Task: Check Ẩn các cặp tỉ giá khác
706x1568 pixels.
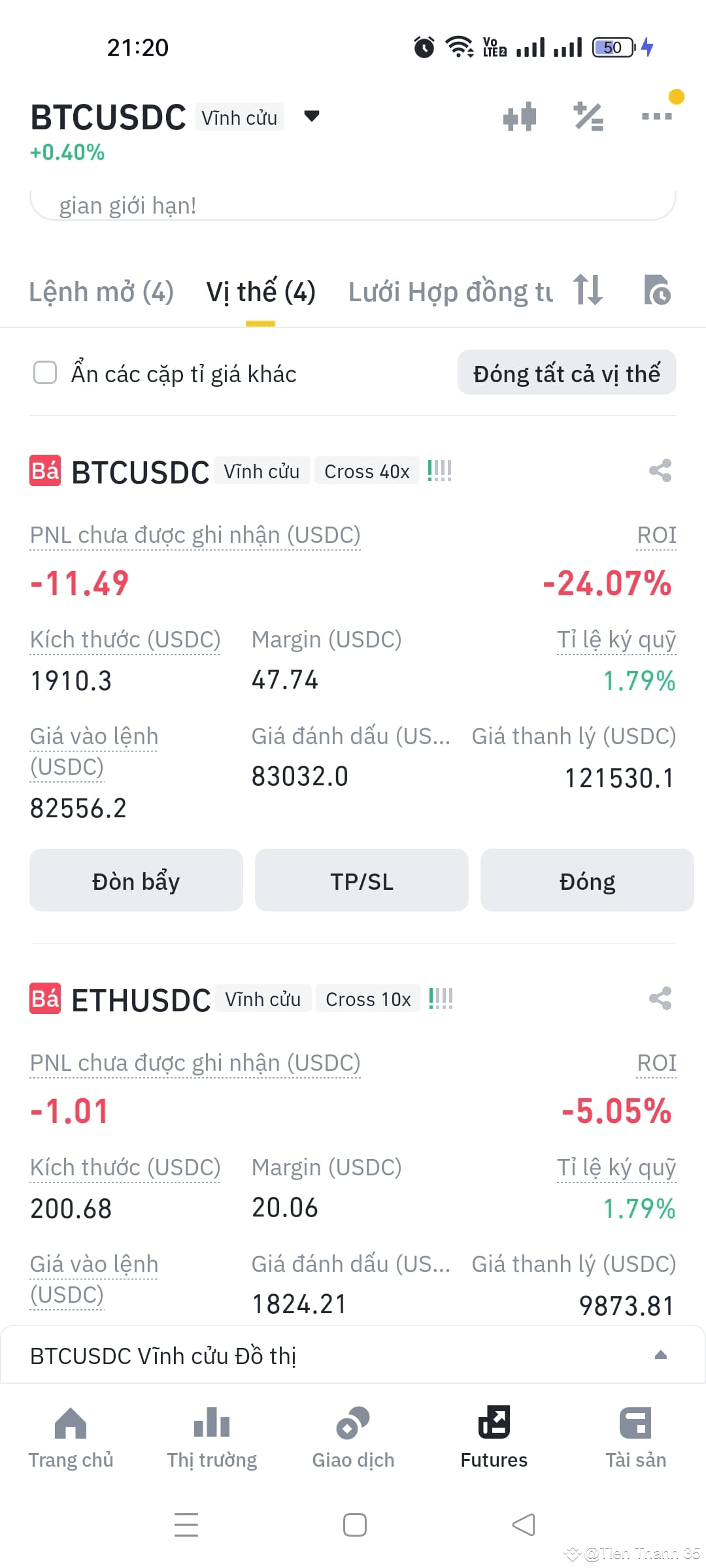Action: (x=45, y=373)
